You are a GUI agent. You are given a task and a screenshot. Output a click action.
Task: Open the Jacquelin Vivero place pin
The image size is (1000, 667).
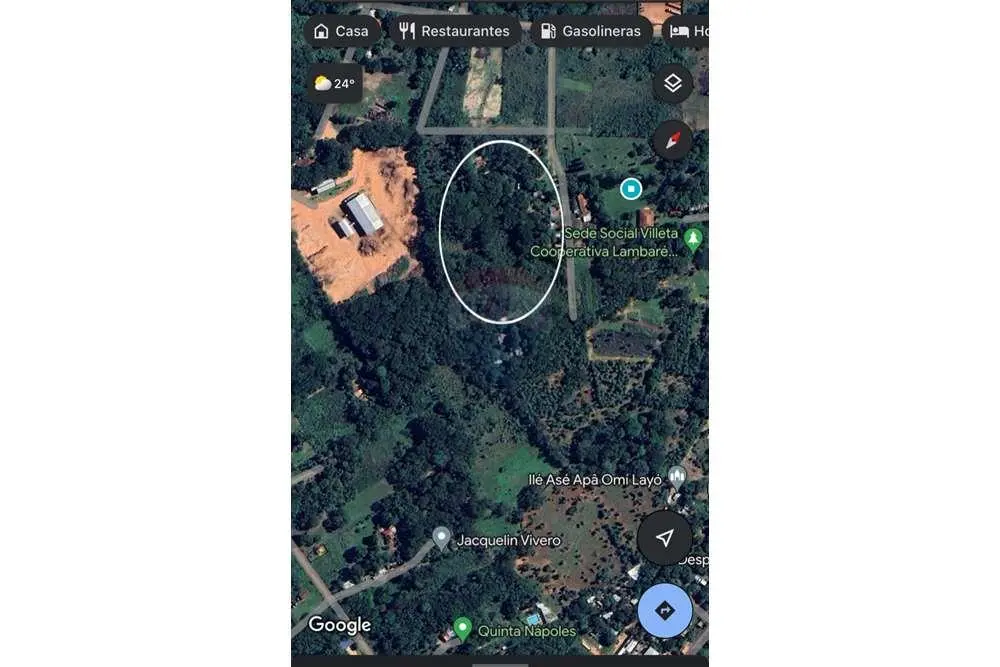click(x=441, y=539)
